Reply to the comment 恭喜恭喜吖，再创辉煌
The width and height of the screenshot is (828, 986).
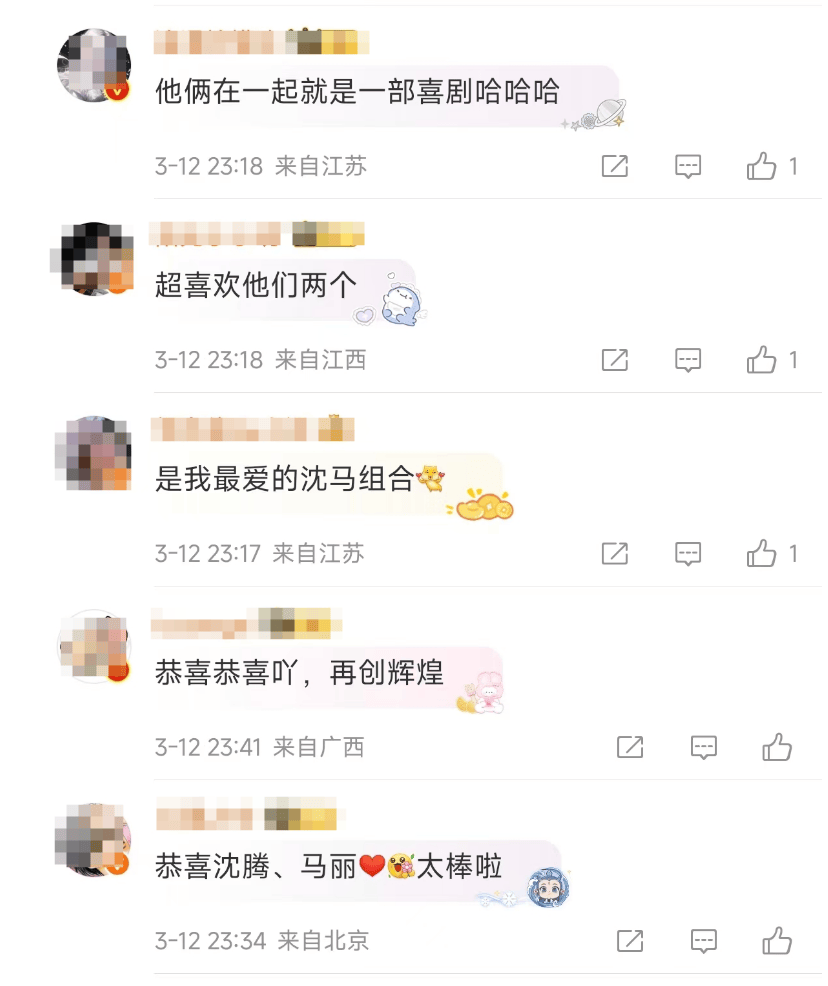704,746
